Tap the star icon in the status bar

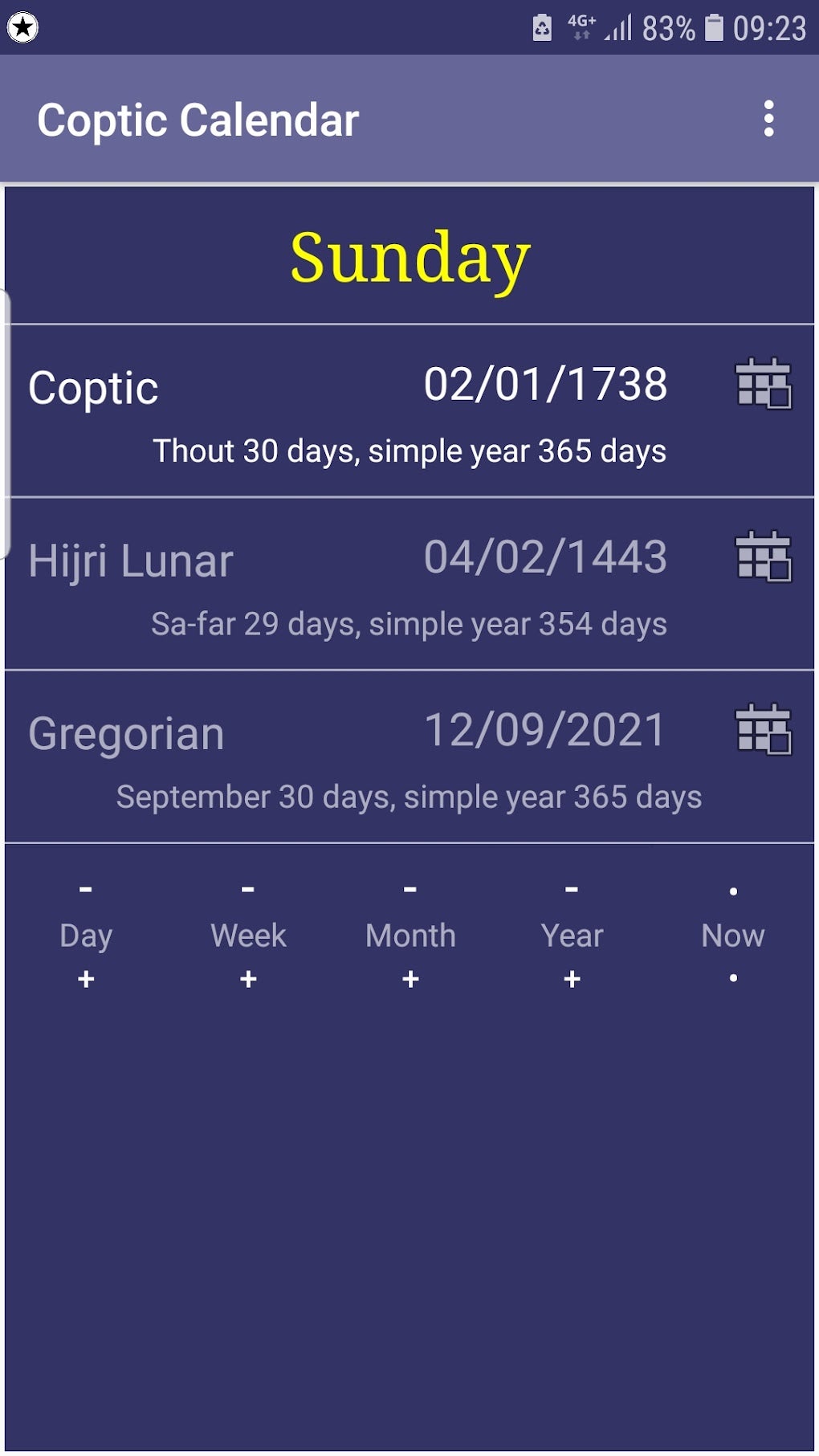coord(23,27)
